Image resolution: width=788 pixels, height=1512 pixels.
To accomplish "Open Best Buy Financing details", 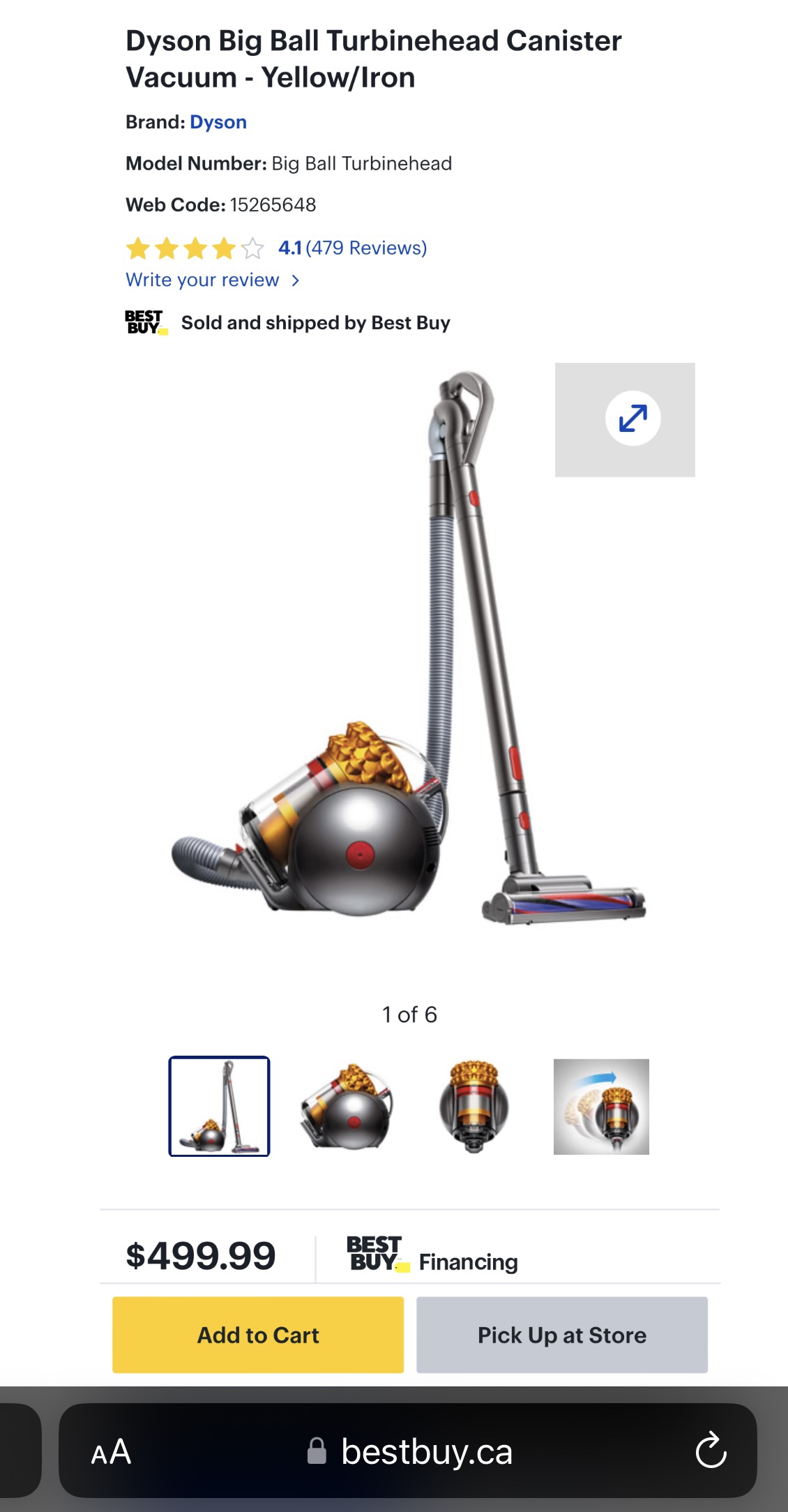I will tap(434, 1256).
